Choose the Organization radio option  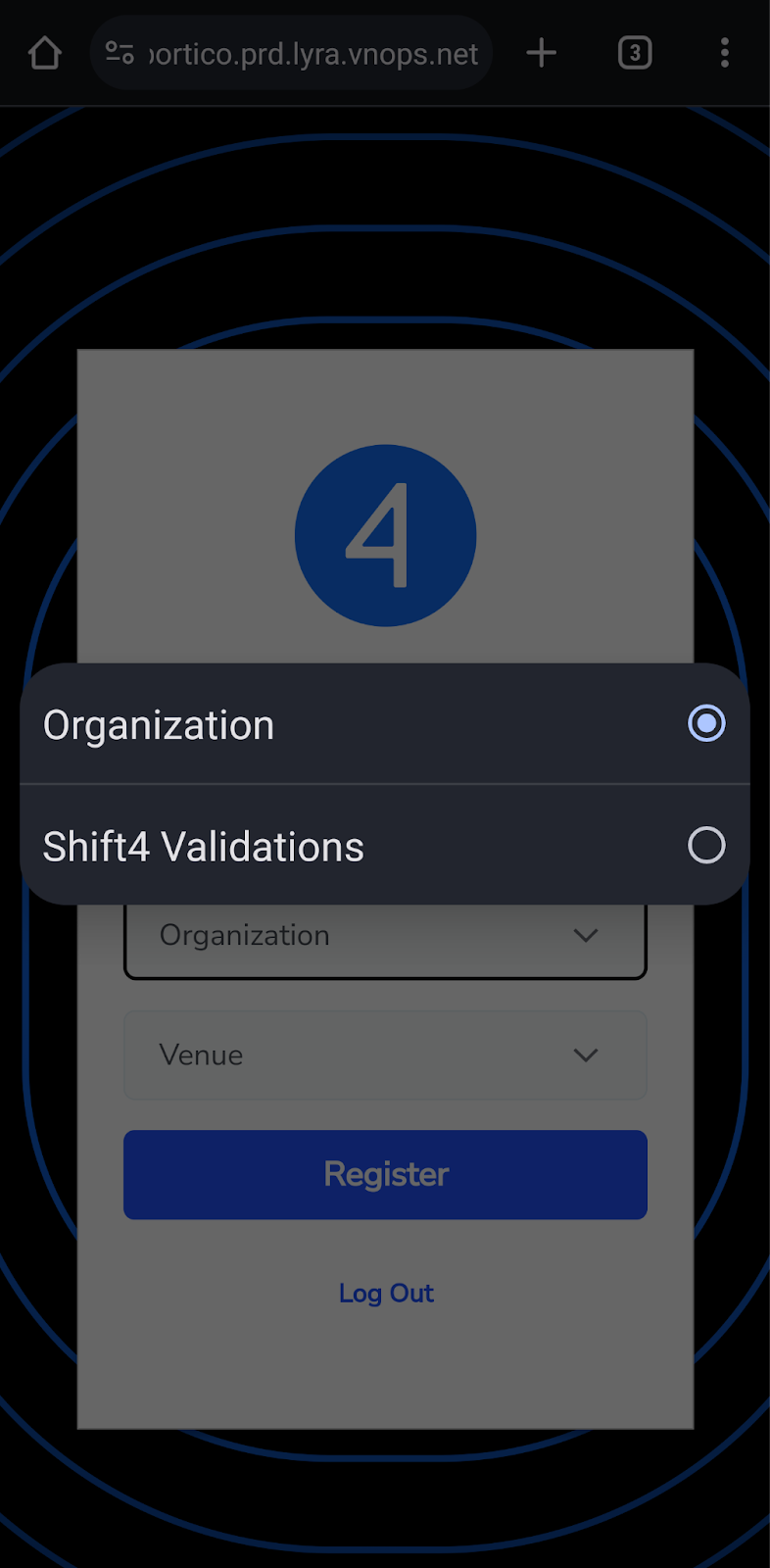click(x=385, y=724)
